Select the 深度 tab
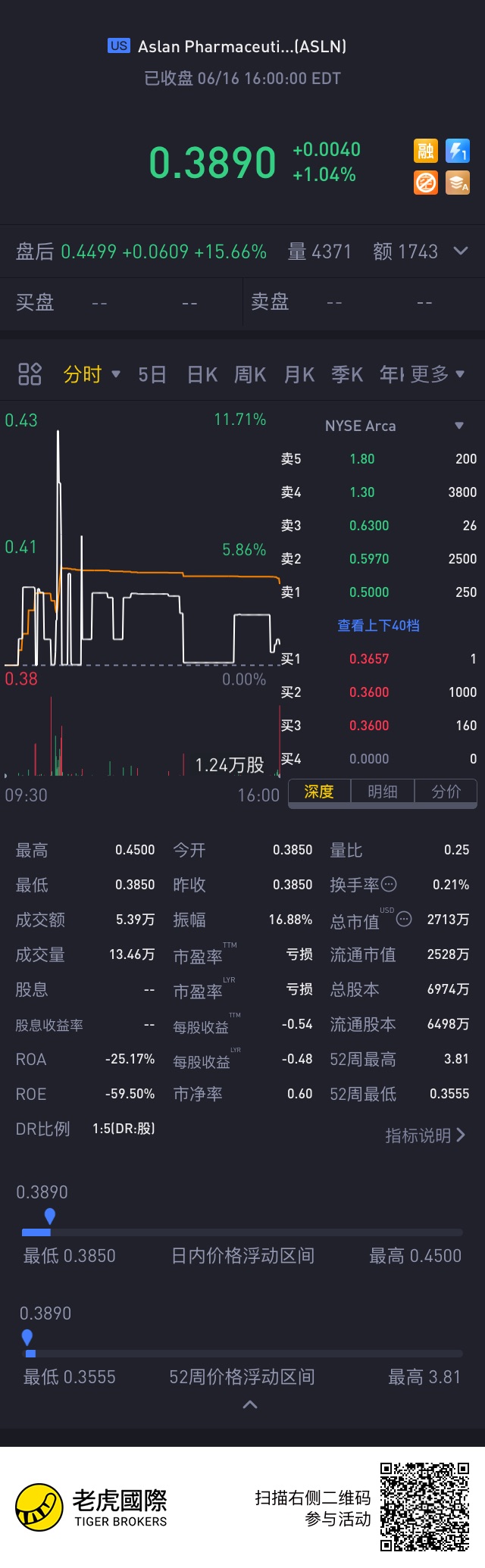The image size is (485, 1568). click(319, 792)
